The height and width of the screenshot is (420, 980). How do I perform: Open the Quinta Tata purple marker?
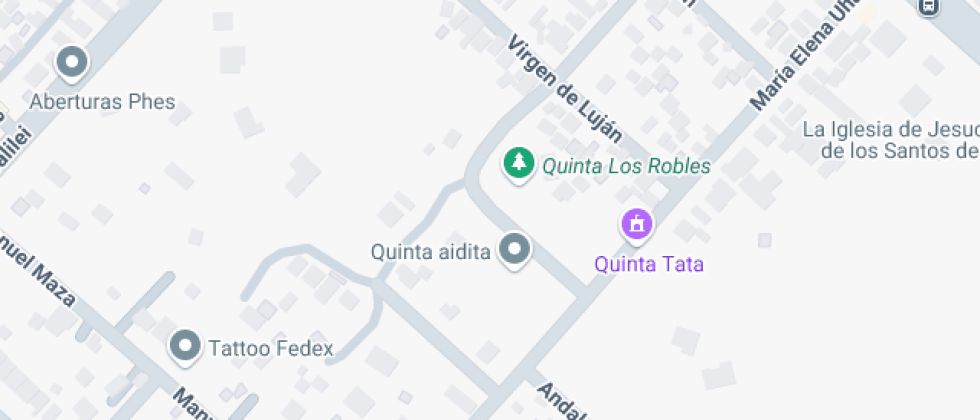[x=637, y=224]
